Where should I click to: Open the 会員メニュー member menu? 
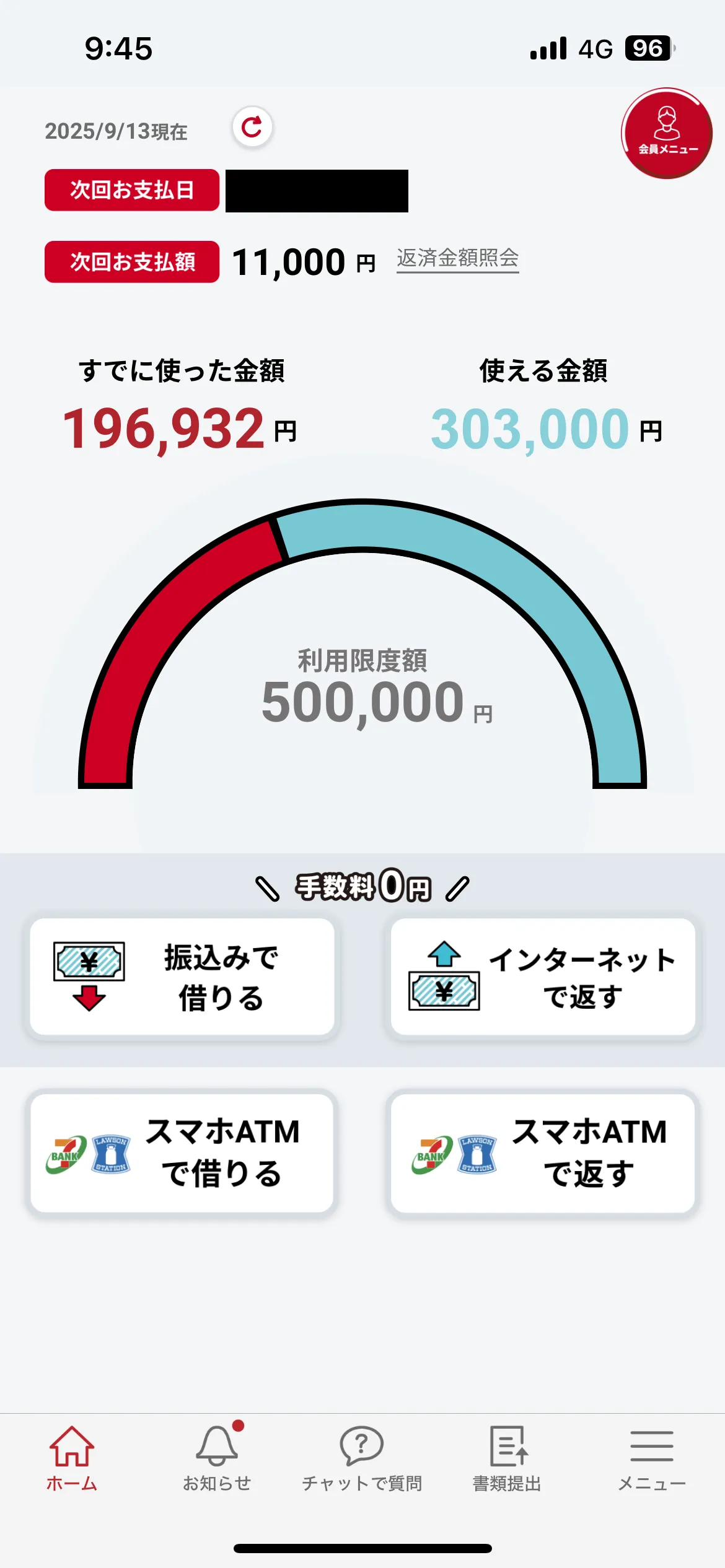tap(667, 133)
